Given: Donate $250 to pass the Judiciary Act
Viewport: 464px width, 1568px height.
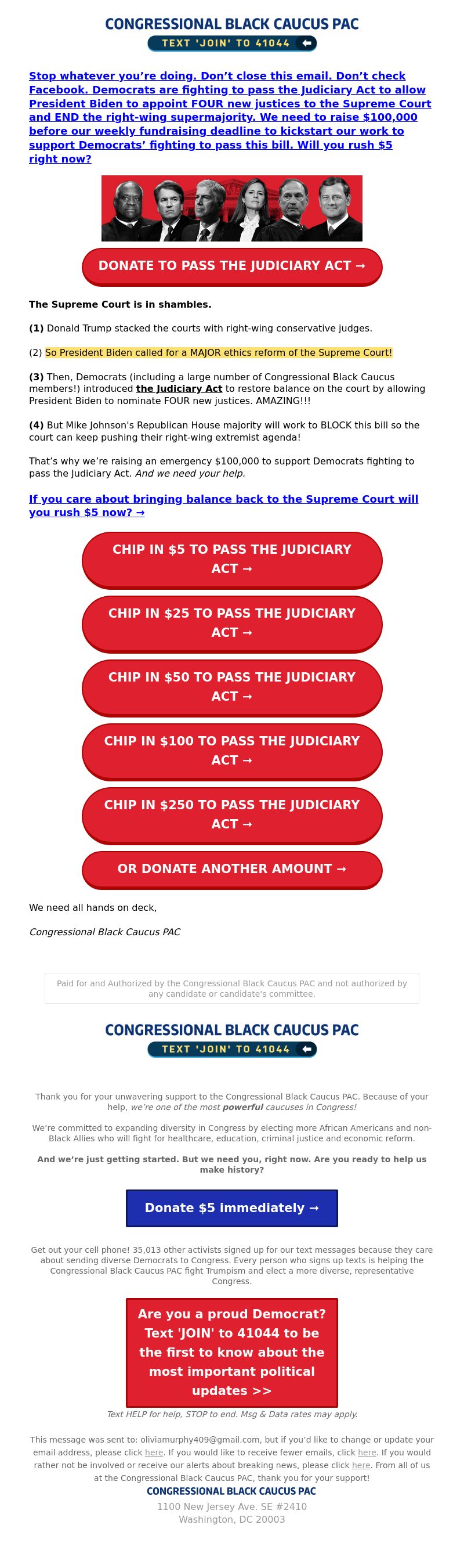Looking at the screenshot, I should pyautogui.click(x=231, y=814).
